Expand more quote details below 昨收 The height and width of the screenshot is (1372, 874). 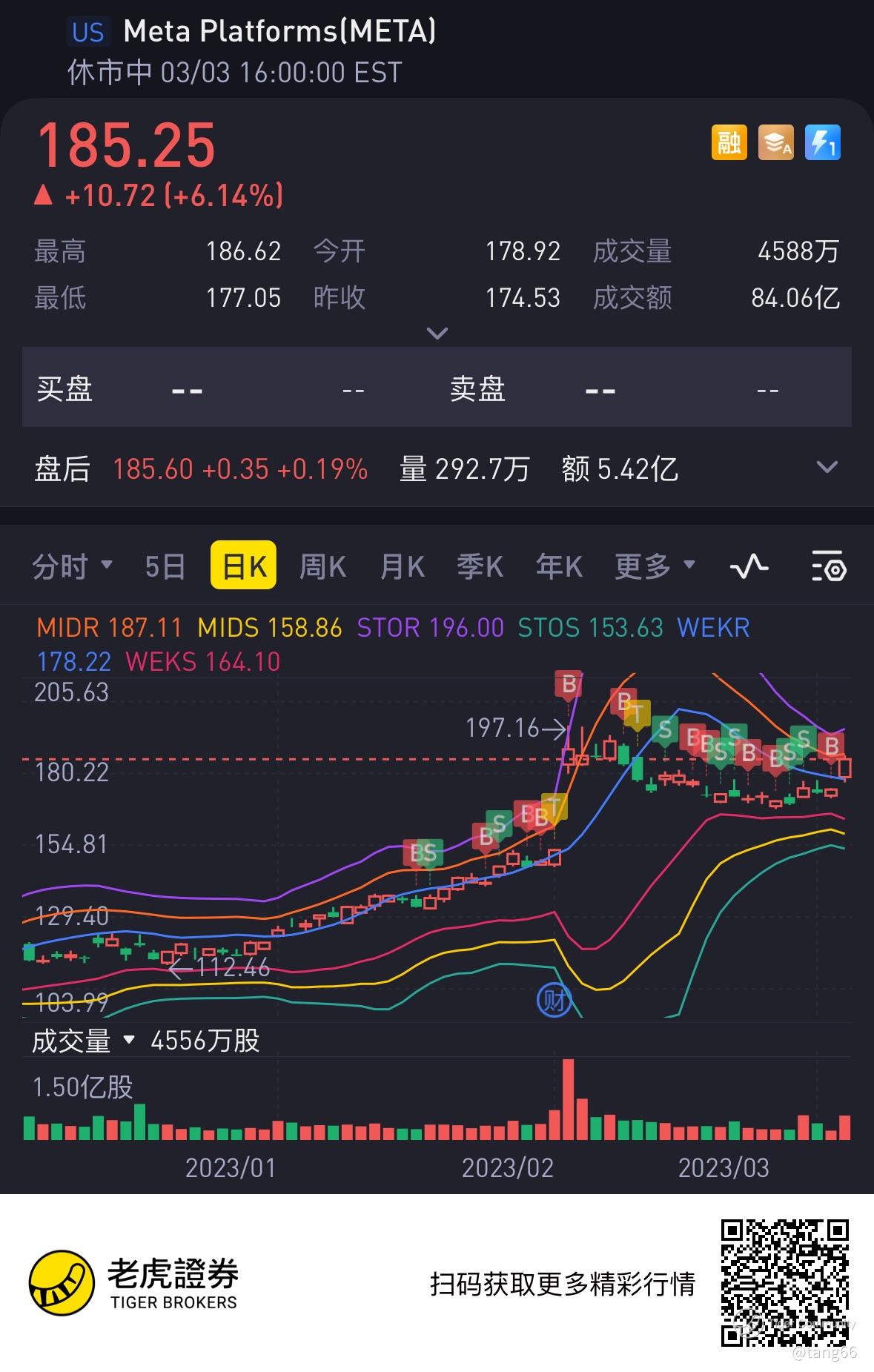[437, 334]
